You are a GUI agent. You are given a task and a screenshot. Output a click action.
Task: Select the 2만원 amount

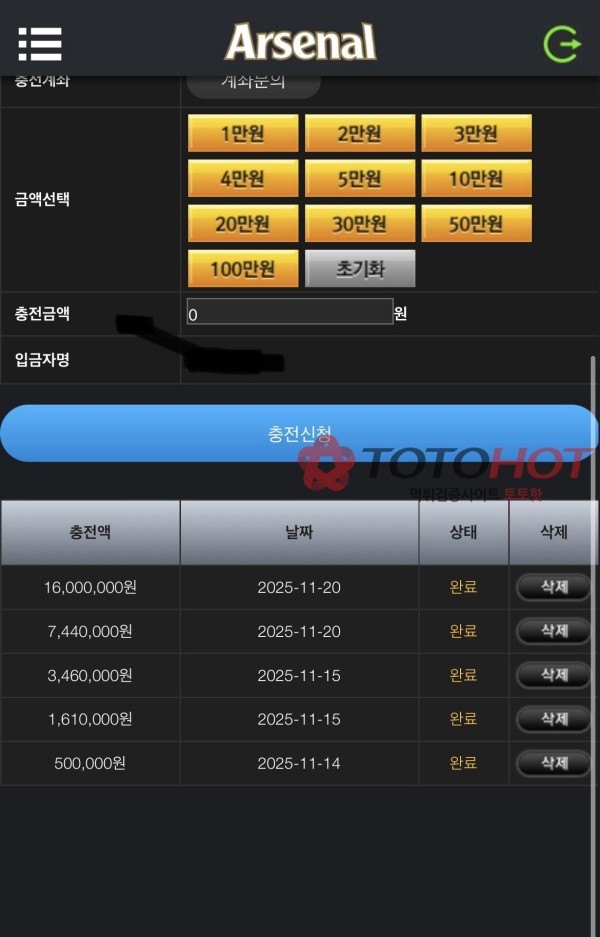click(x=359, y=133)
